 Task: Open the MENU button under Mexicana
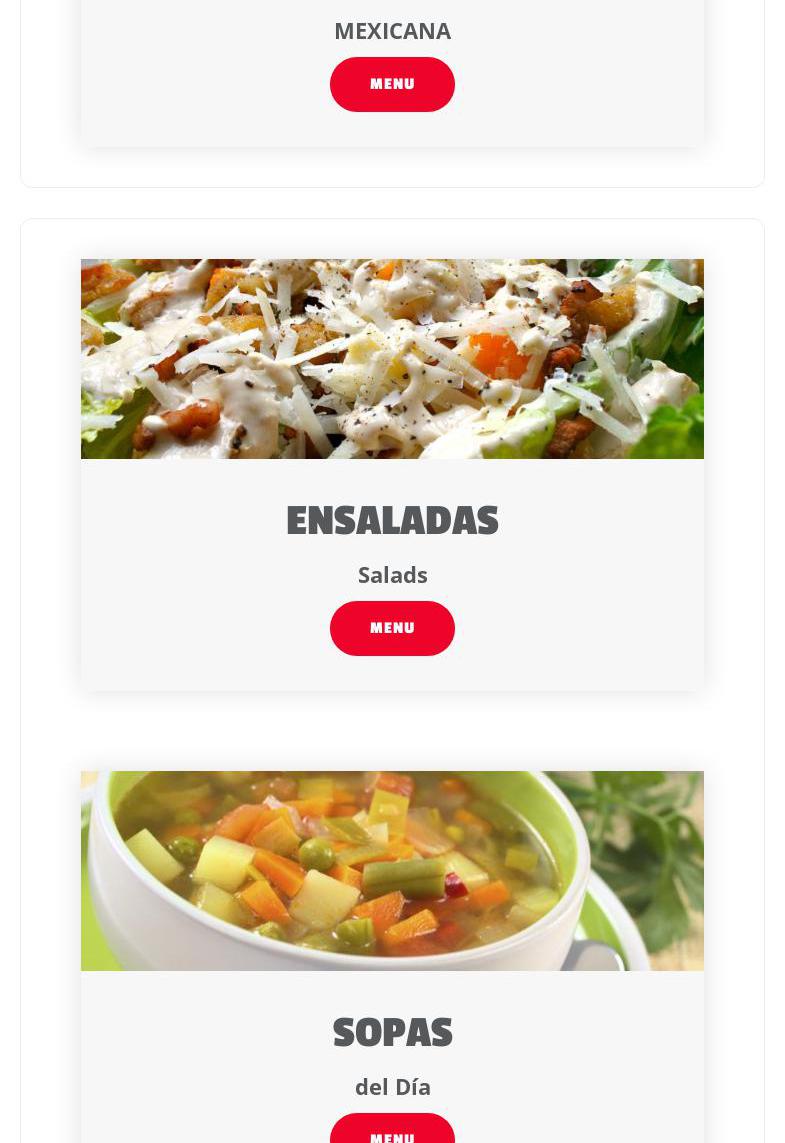click(392, 84)
